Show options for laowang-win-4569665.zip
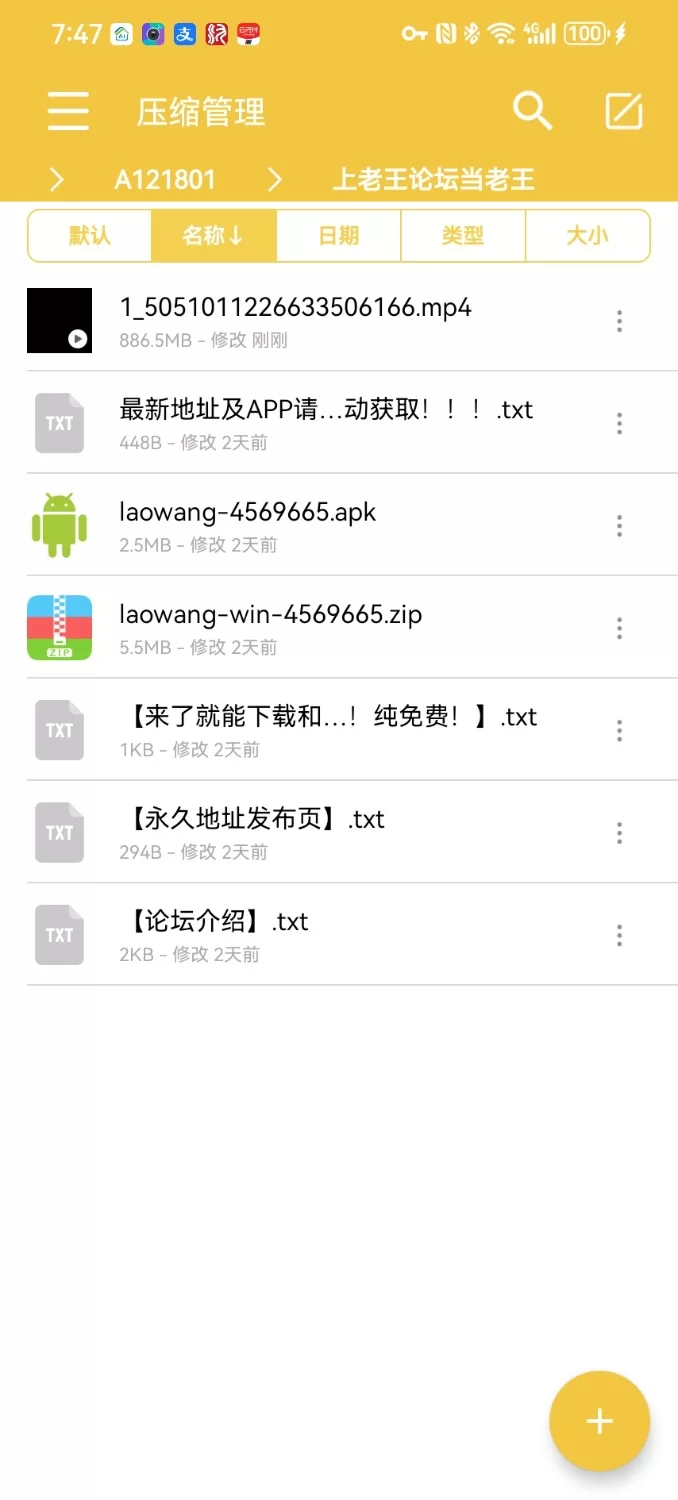The width and height of the screenshot is (678, 1500). pyautogui.click(x=620, y=628)
